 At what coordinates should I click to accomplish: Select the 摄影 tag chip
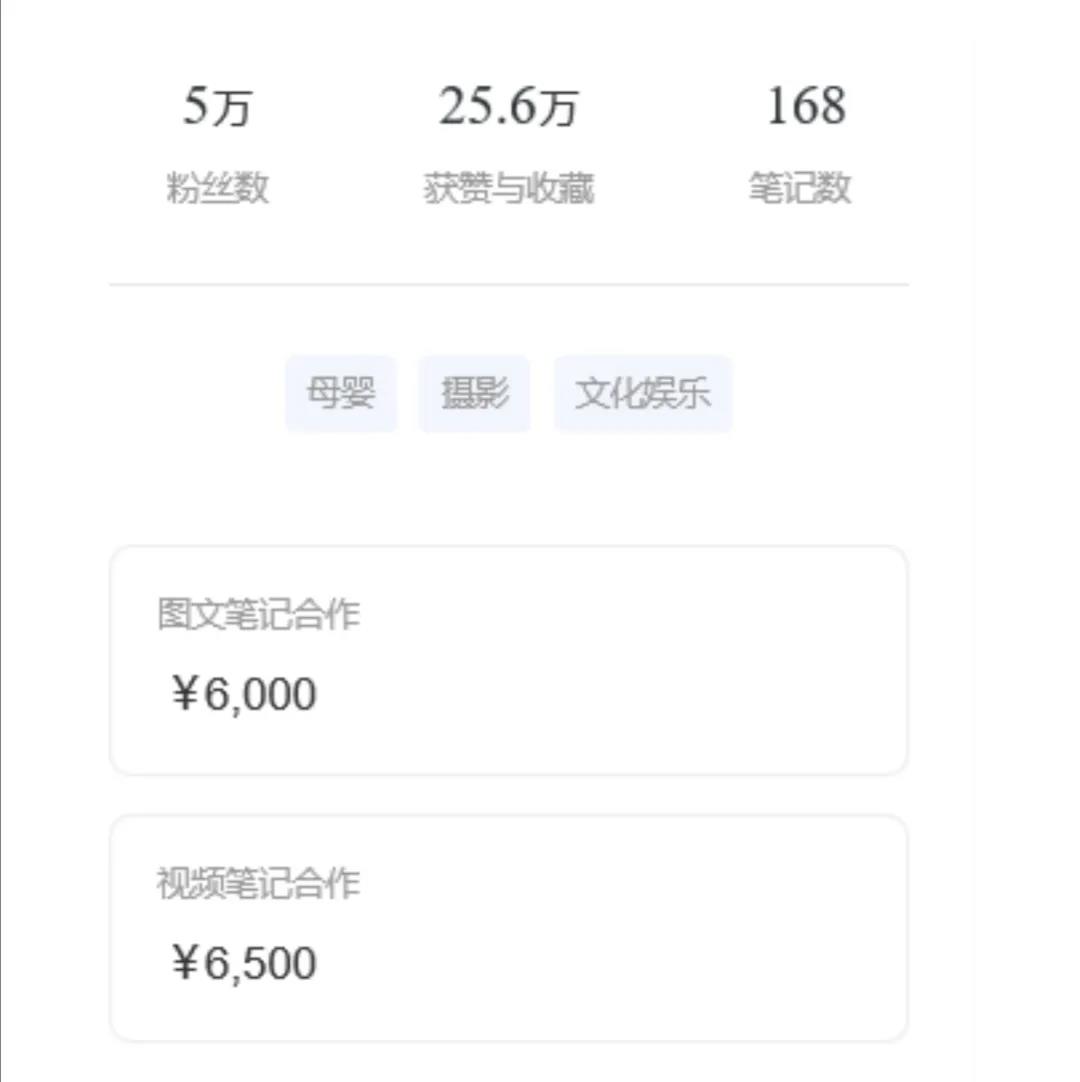[x=474, y=394]
